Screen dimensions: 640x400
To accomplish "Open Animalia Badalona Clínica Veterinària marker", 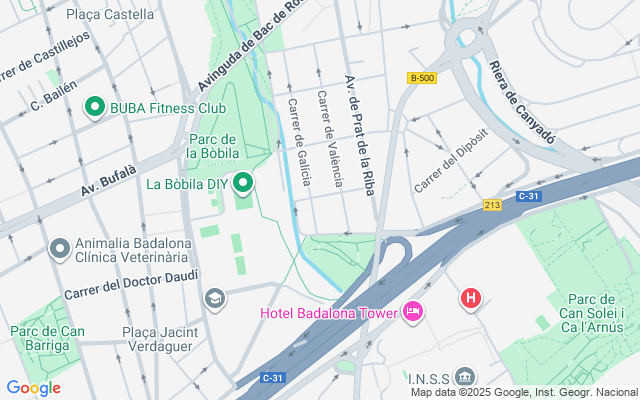I will click(x=60, y=247).
